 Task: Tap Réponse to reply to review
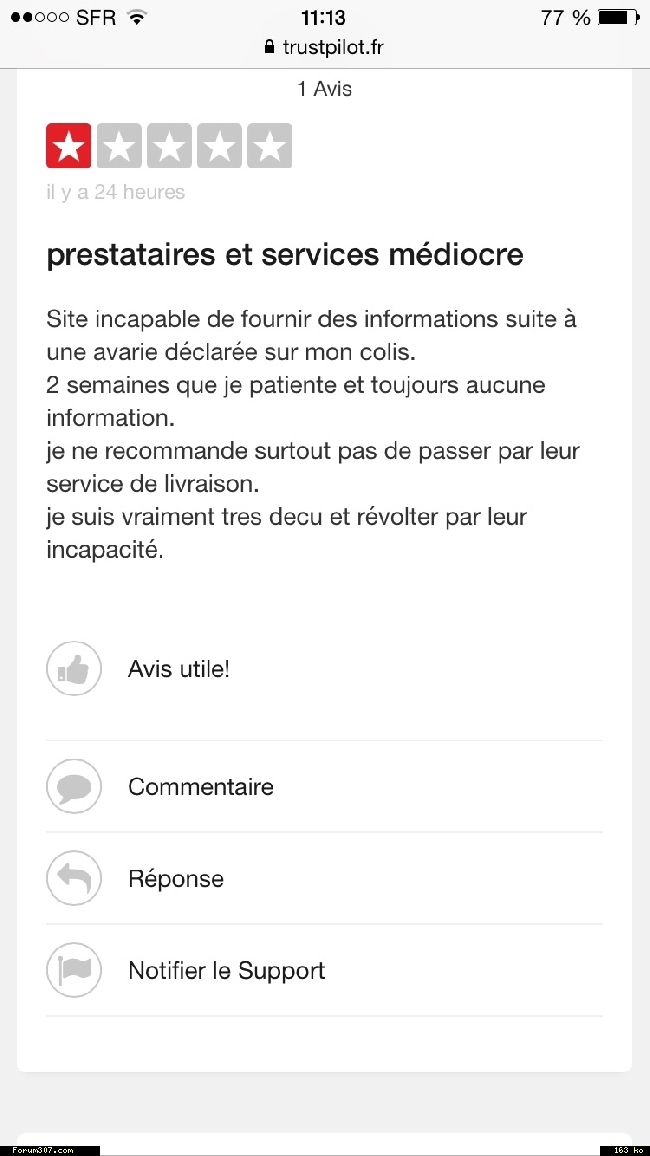pyautogui.click(x=324, y=878)
